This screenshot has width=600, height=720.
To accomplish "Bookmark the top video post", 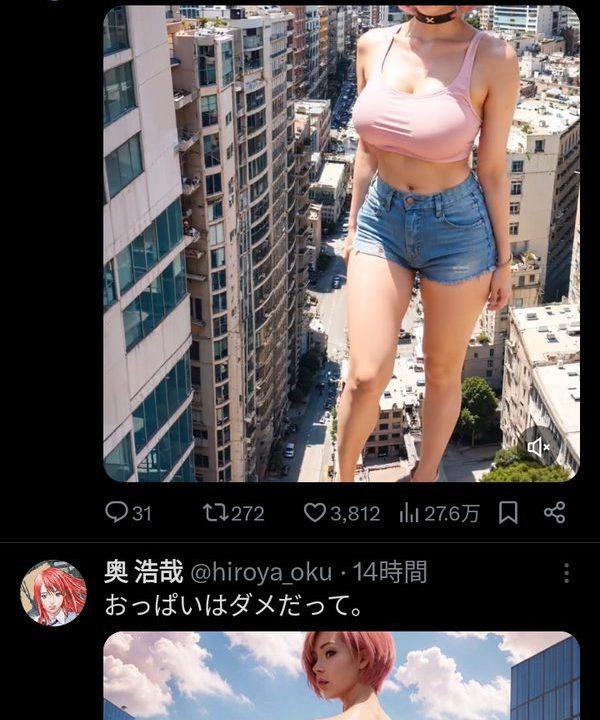I will click(508, 513).
